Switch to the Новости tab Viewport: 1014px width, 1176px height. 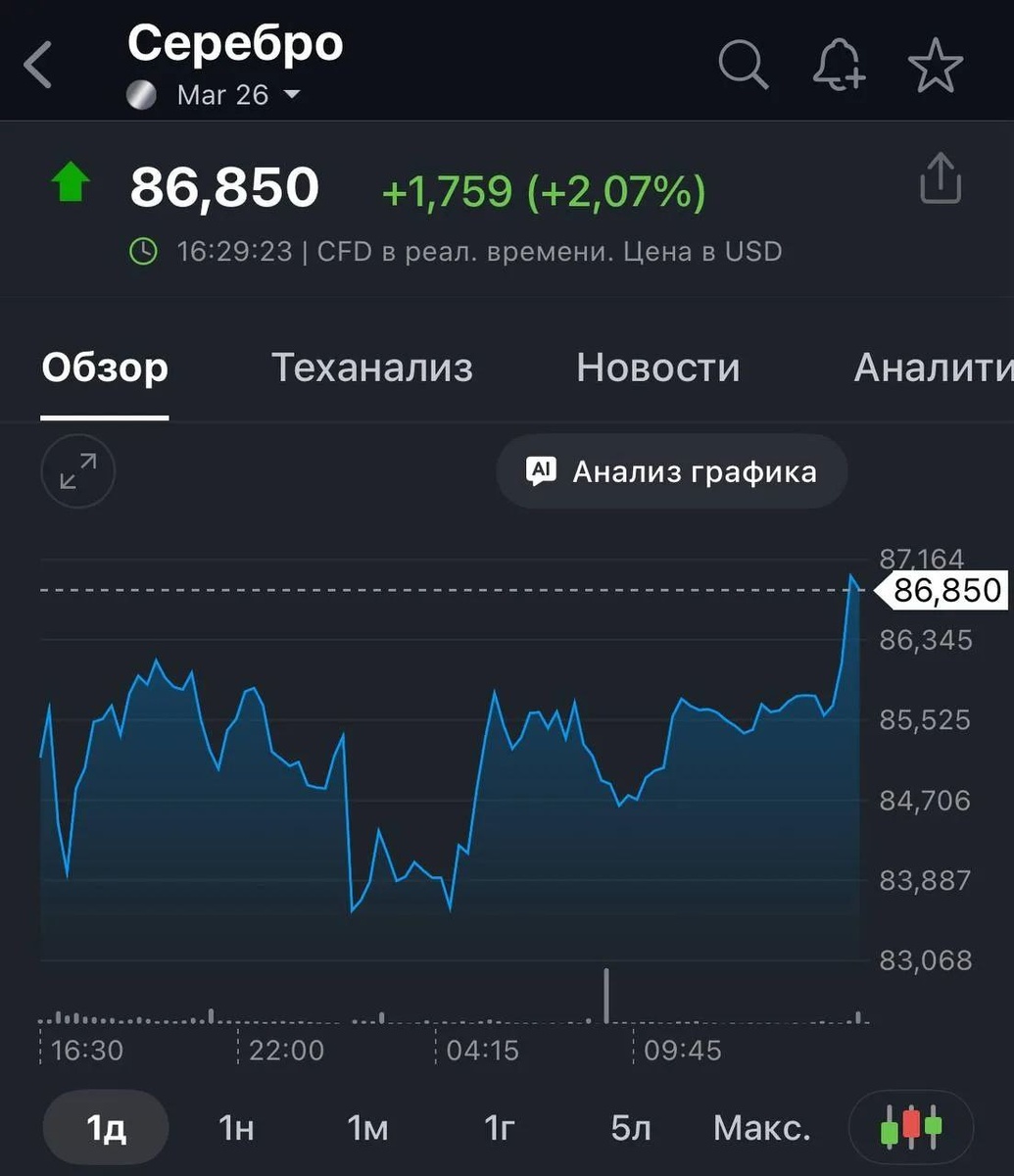pyautogui.click(x=657, y=367)
